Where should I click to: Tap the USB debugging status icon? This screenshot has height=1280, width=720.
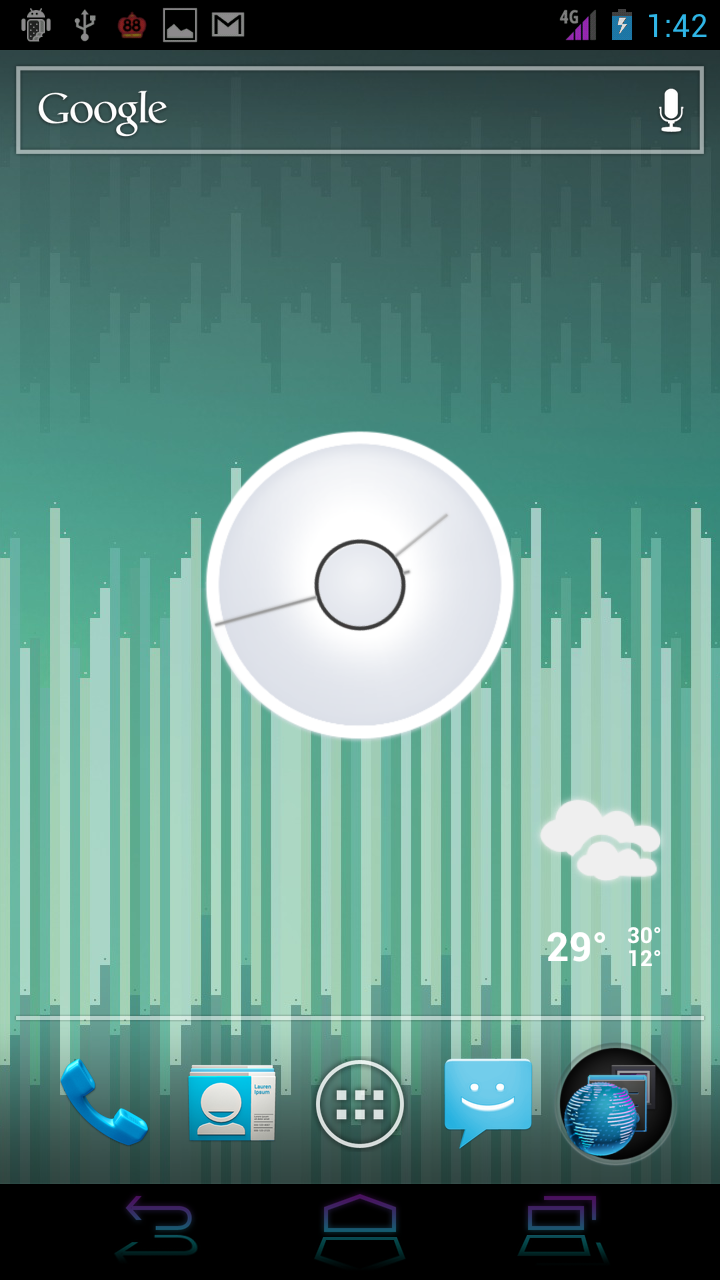85,24
